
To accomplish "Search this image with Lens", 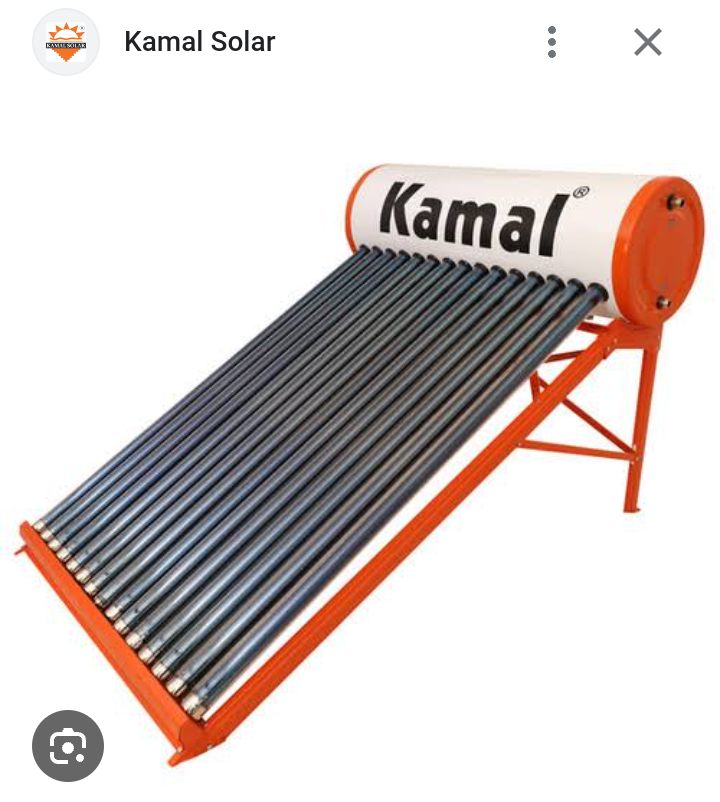I will click(x=68, y=746).
